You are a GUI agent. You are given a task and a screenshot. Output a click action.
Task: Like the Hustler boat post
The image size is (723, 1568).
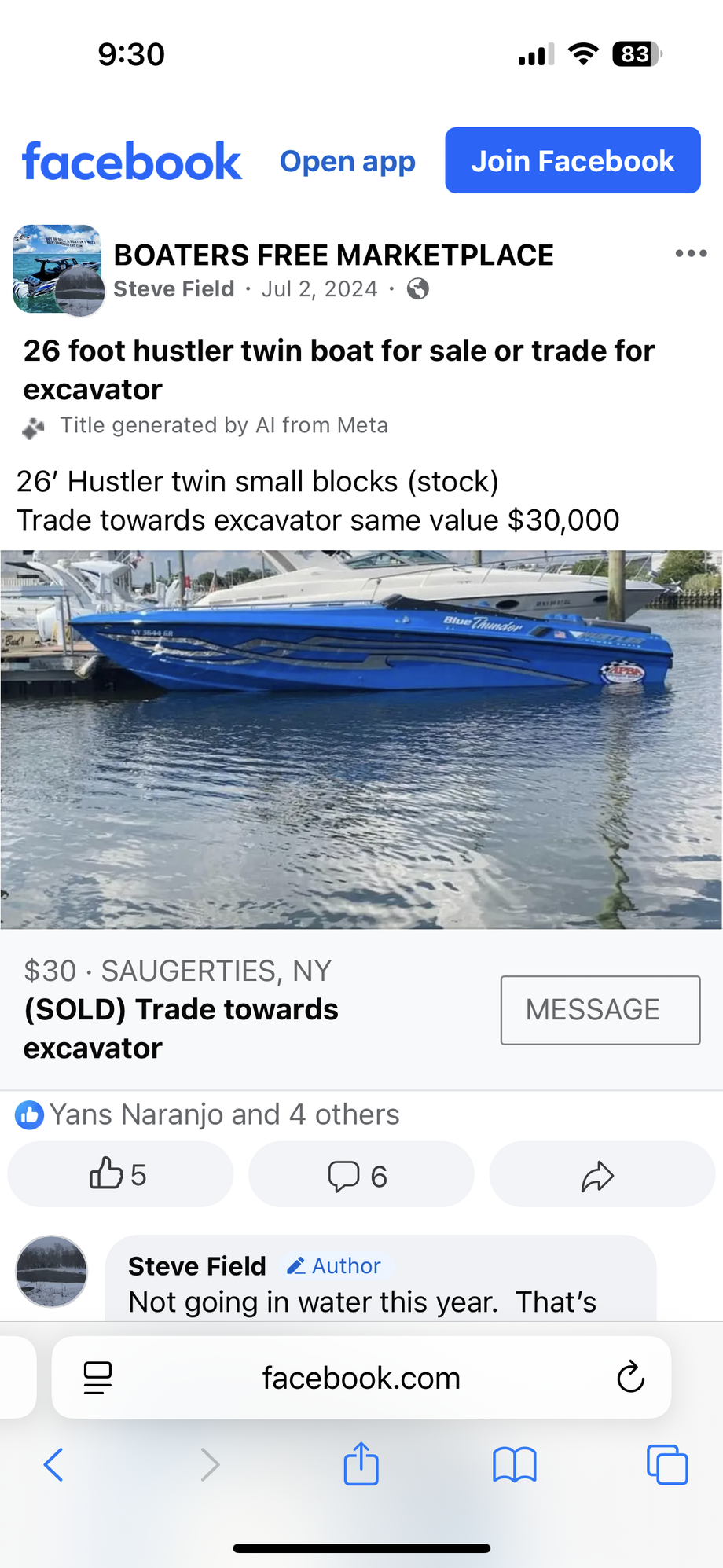(x=119, y=1175)
